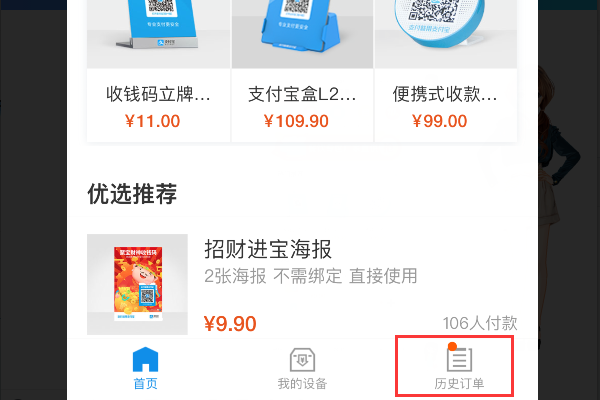Screen dimensions: 600x400
Task: Go to the 我的设备 tab
Action: pos(302,368)
